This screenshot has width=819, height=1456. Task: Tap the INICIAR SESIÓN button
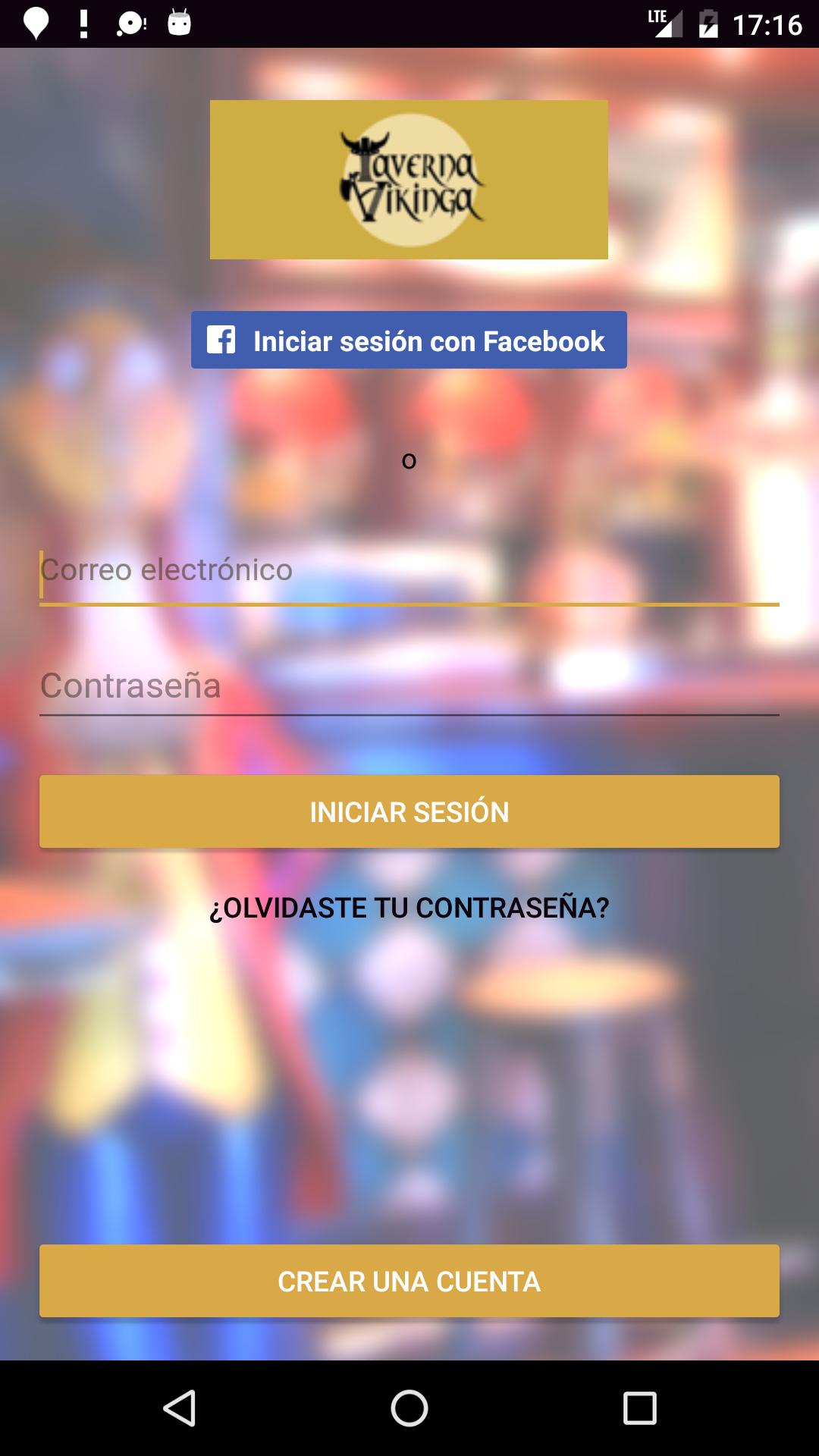coord(409,811)
